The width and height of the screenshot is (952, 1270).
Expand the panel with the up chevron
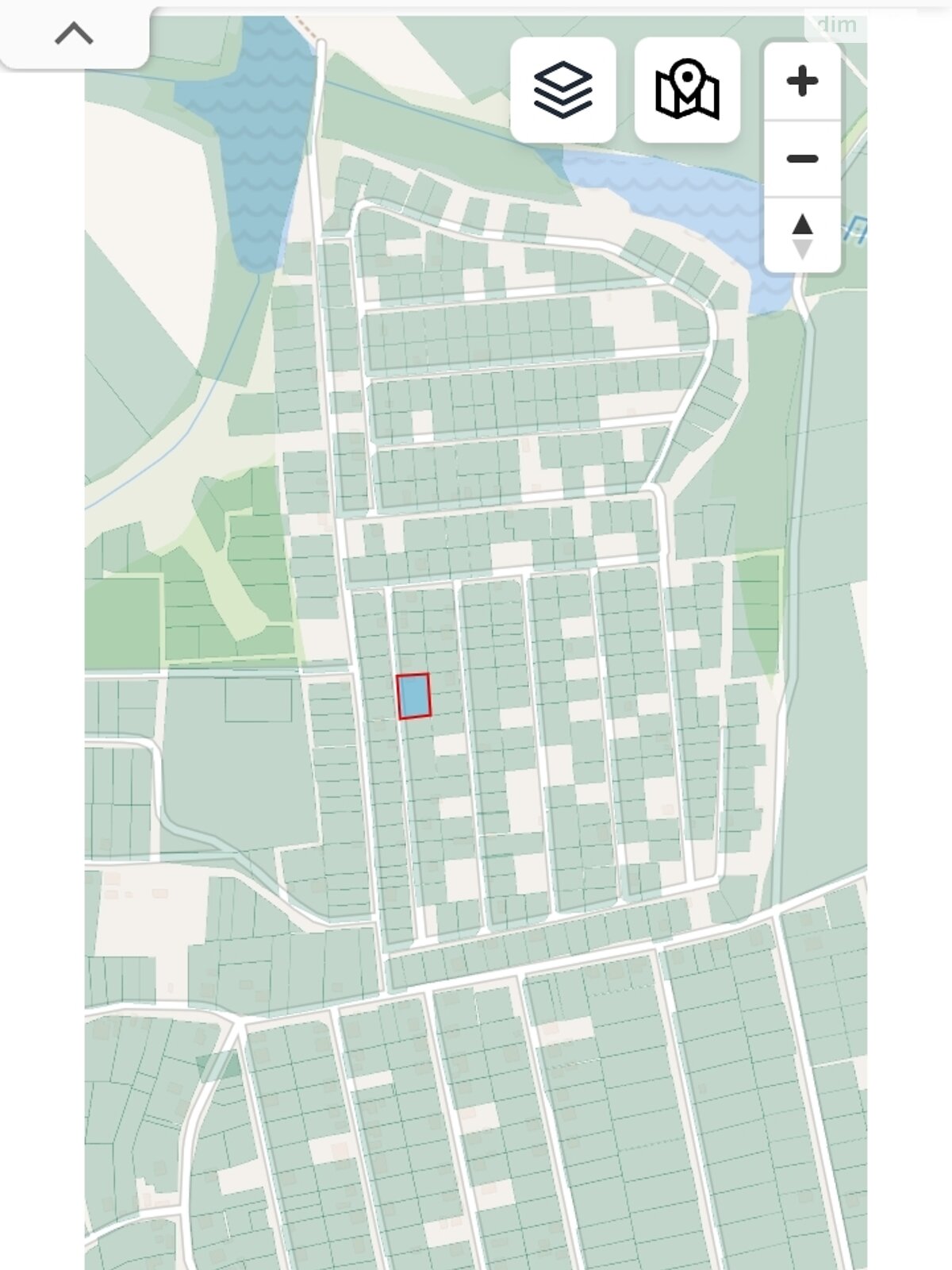(x=74, y=34)
